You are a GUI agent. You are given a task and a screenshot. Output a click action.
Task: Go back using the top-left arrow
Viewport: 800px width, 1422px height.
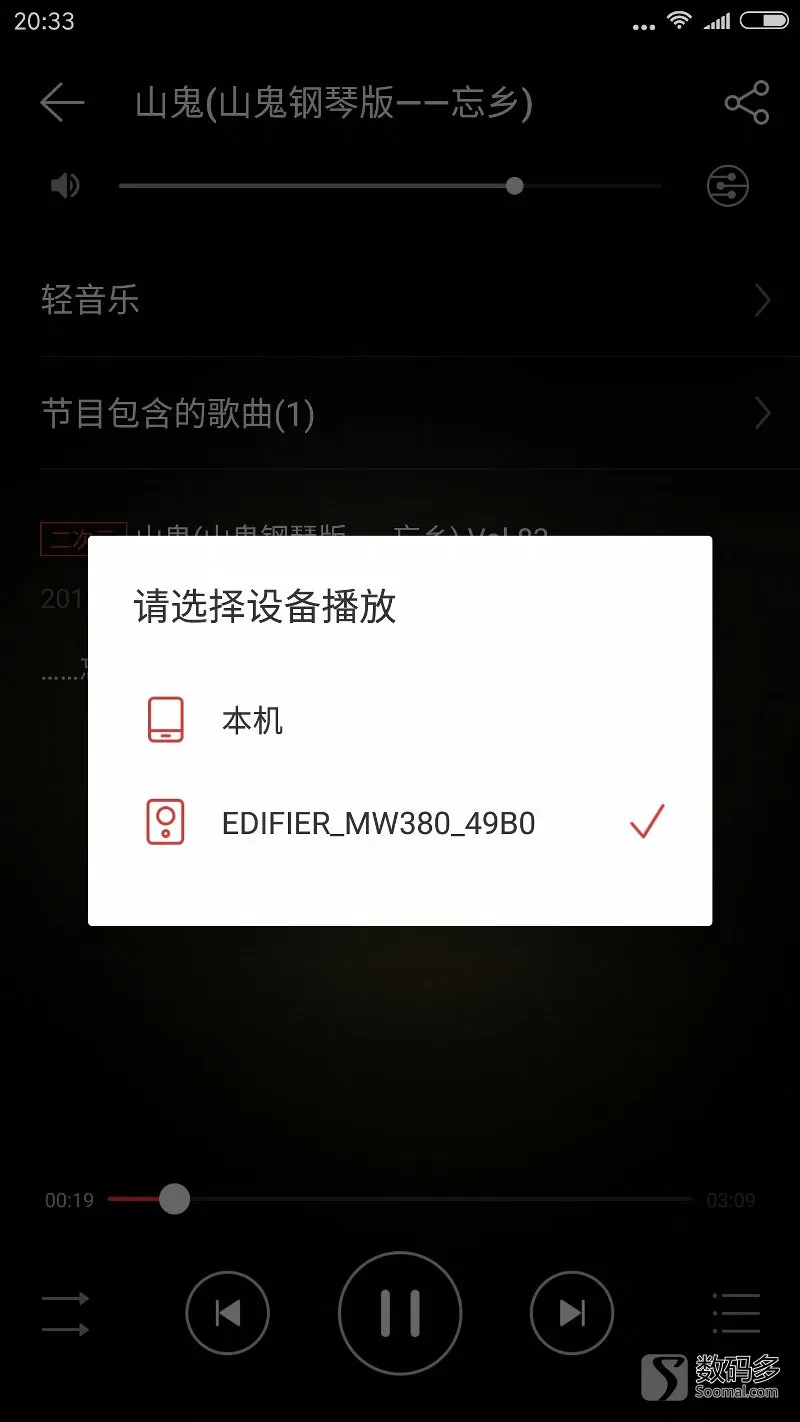point(62,102)
